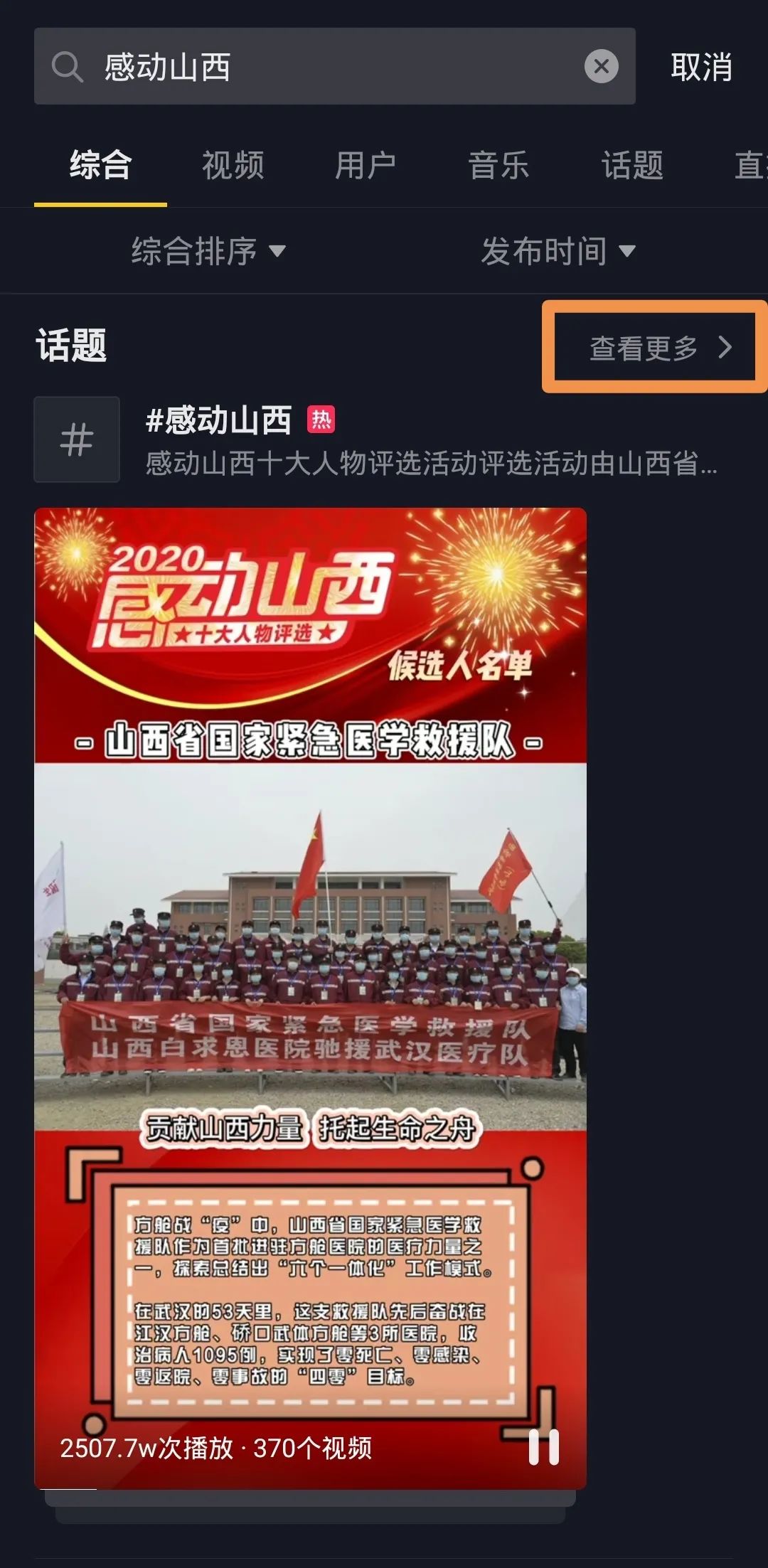The width and height of the screenshot is (768, 1568).
Task: Switch to the 视频 tab
Action: click(233, 166)
